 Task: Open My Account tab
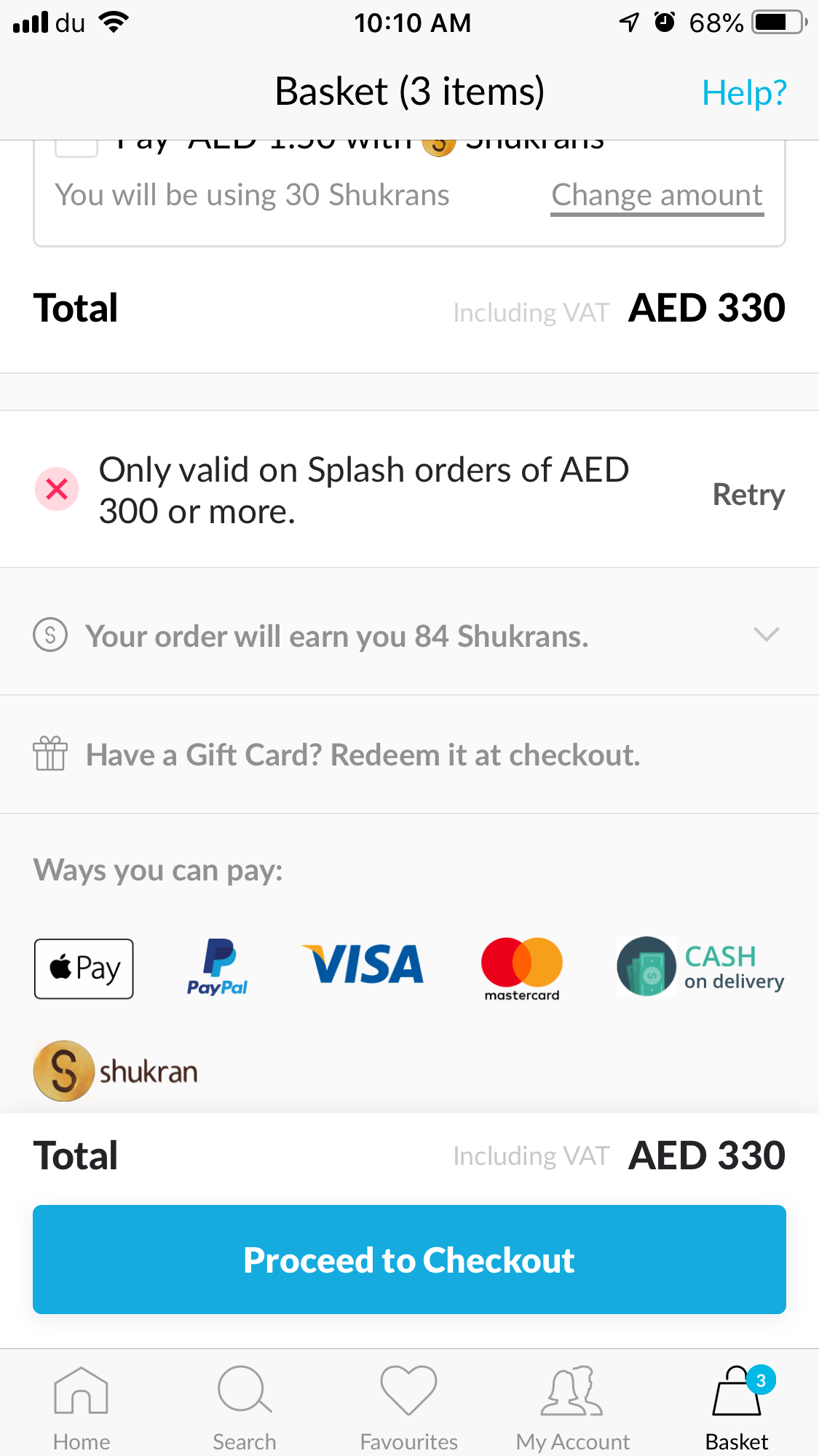point(573,1408)
